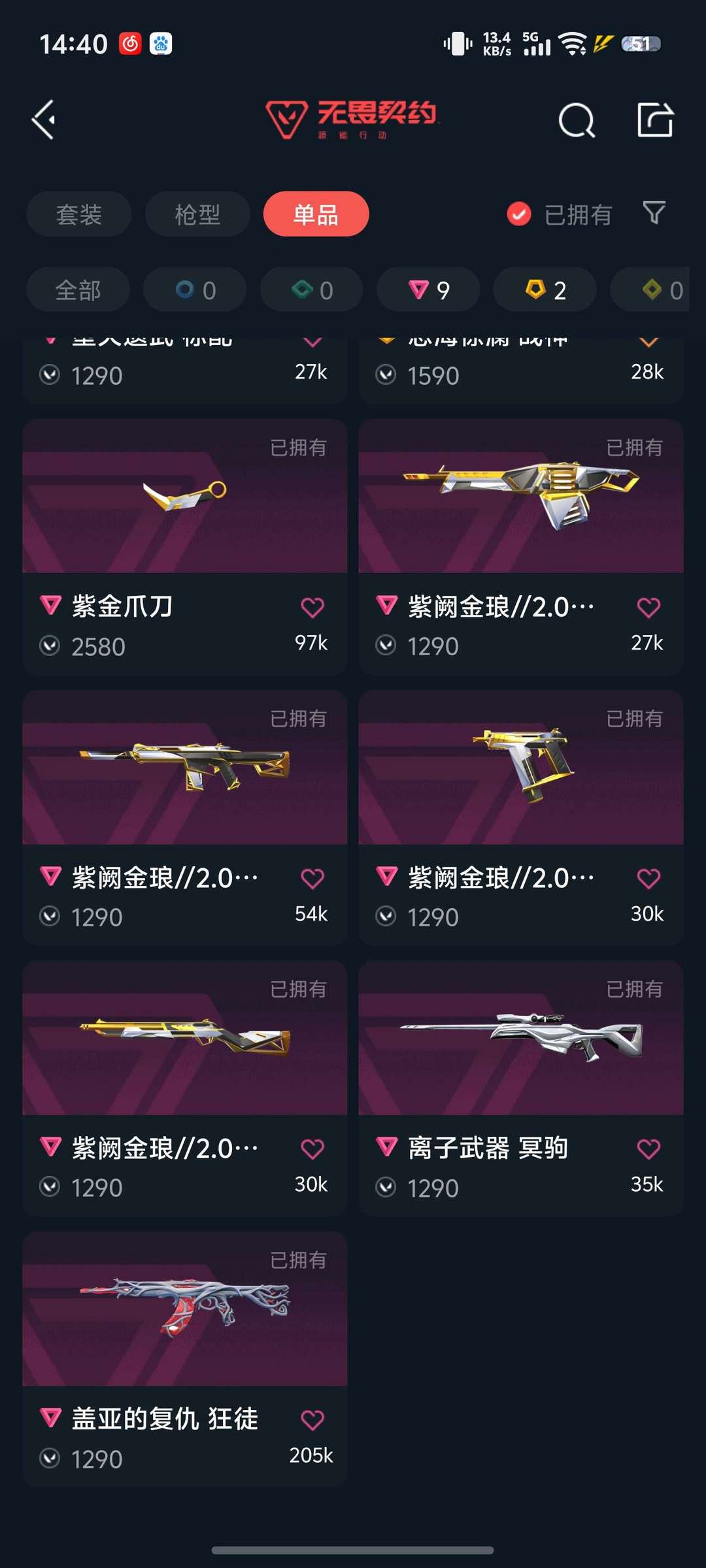Filter by the gold tier chip with 2
This screenshot has width=706, height=1568.
[545, 290]
